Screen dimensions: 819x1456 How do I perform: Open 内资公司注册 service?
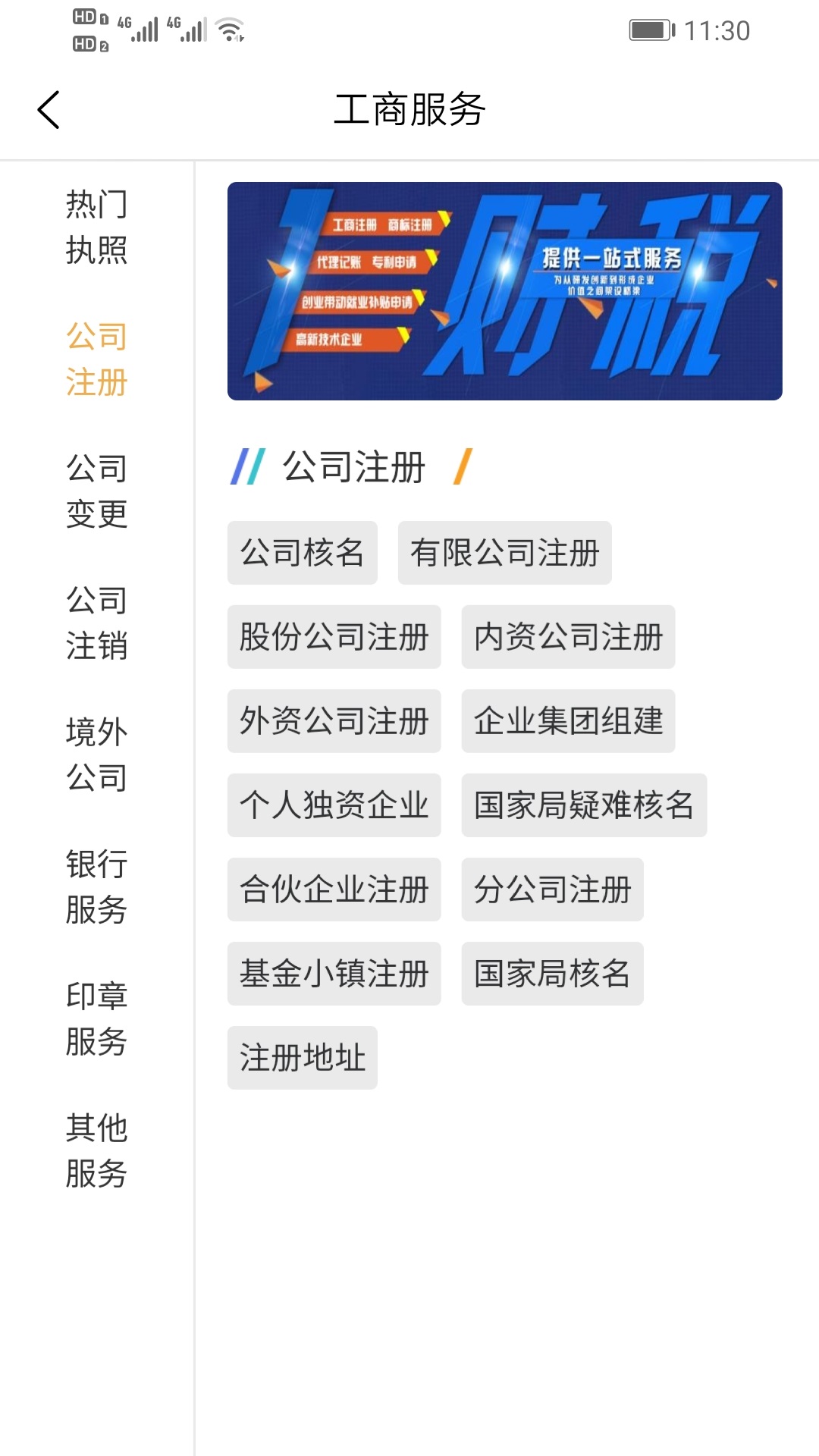[568, 637]
